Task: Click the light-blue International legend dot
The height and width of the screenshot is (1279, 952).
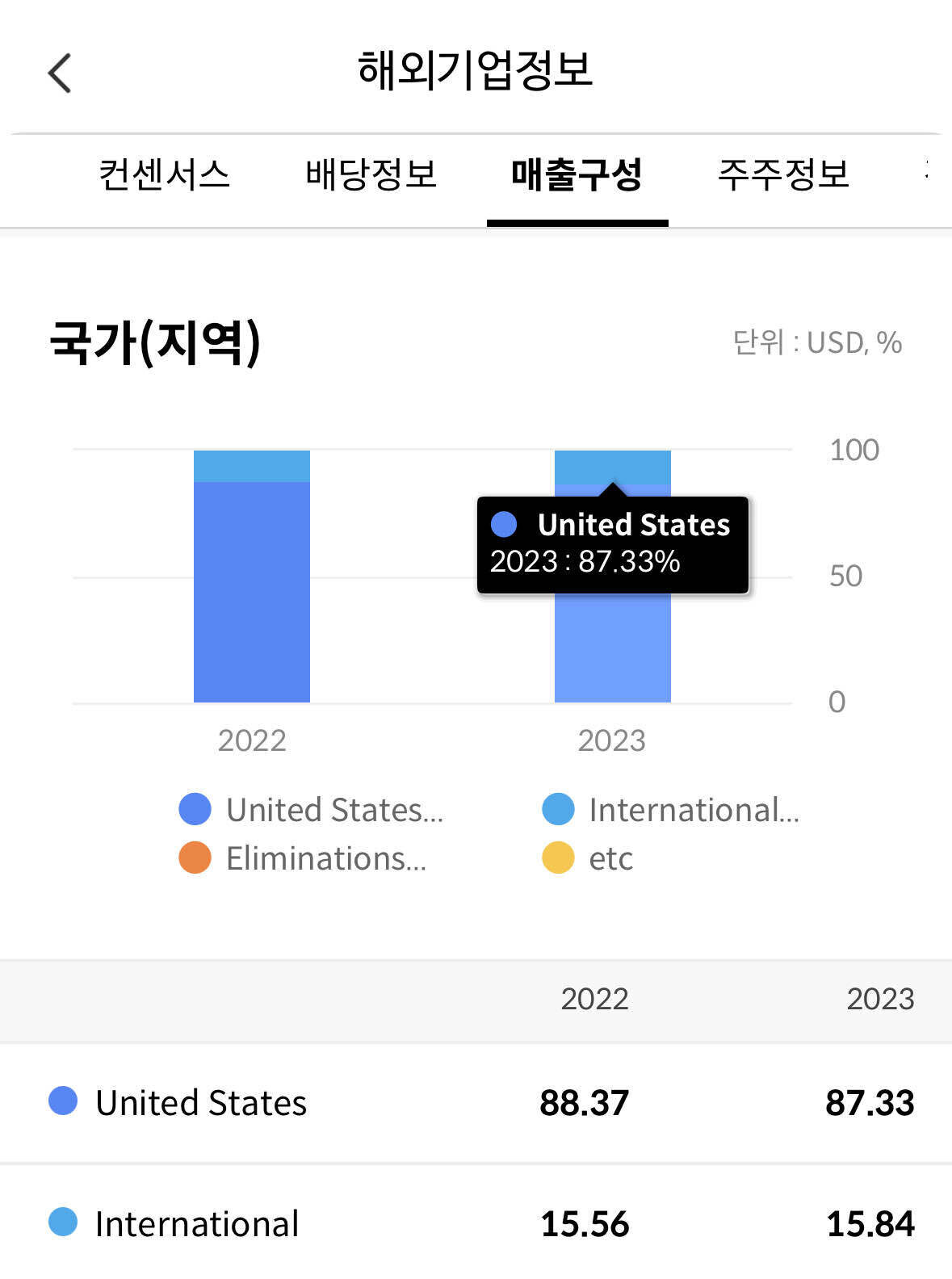Action: [560, 808]
